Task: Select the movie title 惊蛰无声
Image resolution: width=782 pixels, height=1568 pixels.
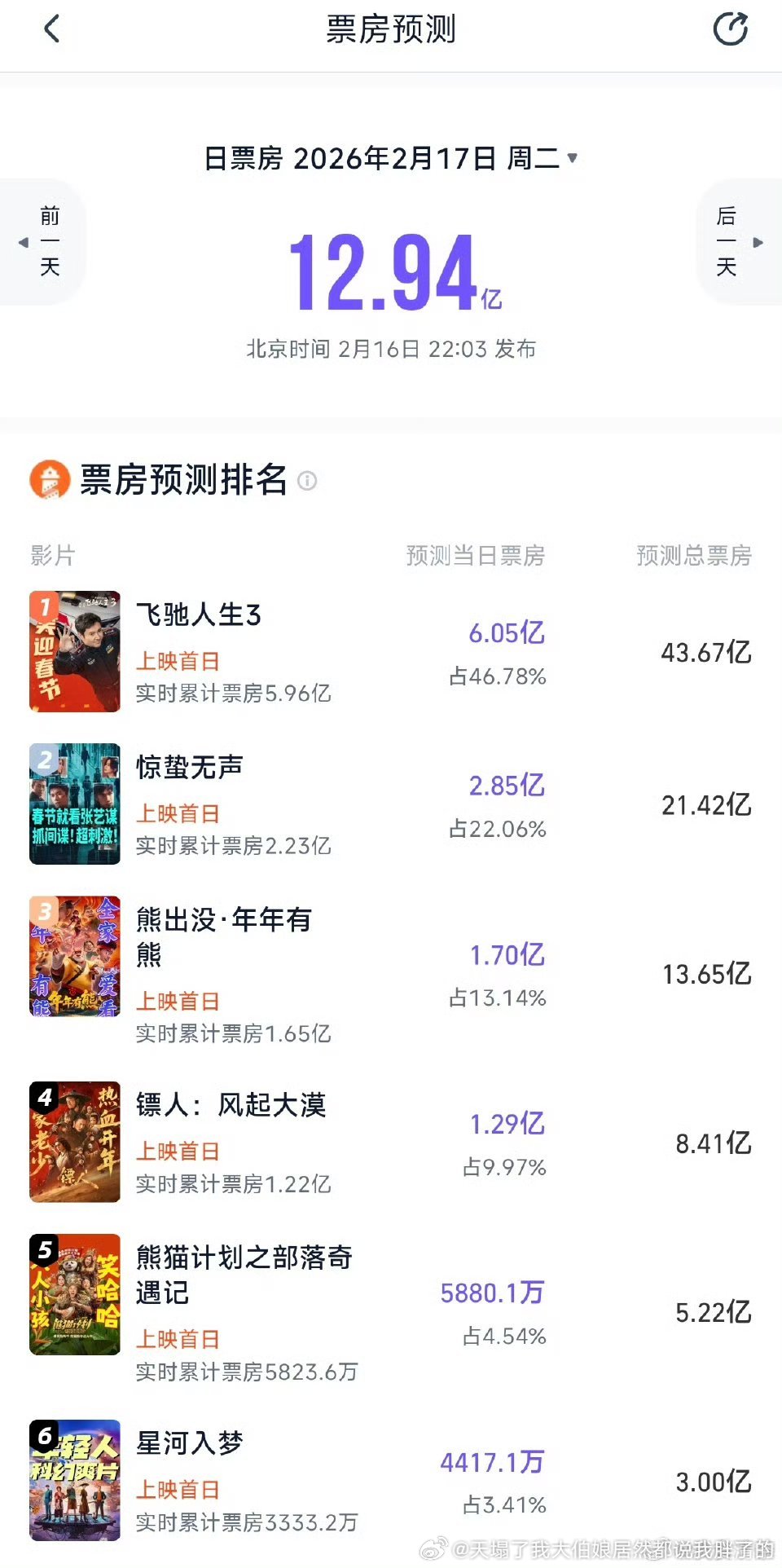Action: pos(187,767)
